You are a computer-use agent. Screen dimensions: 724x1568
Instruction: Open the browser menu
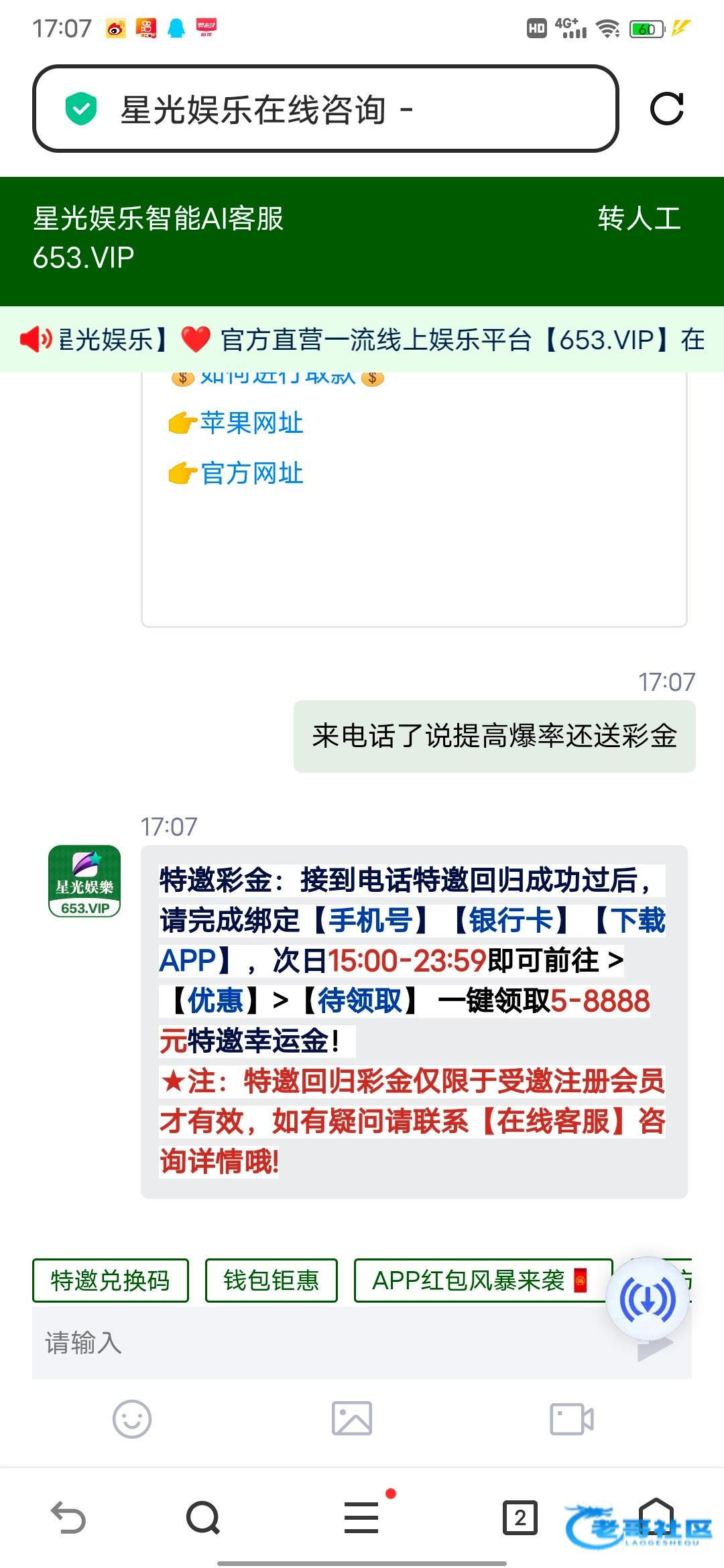tap(362, 1518)
